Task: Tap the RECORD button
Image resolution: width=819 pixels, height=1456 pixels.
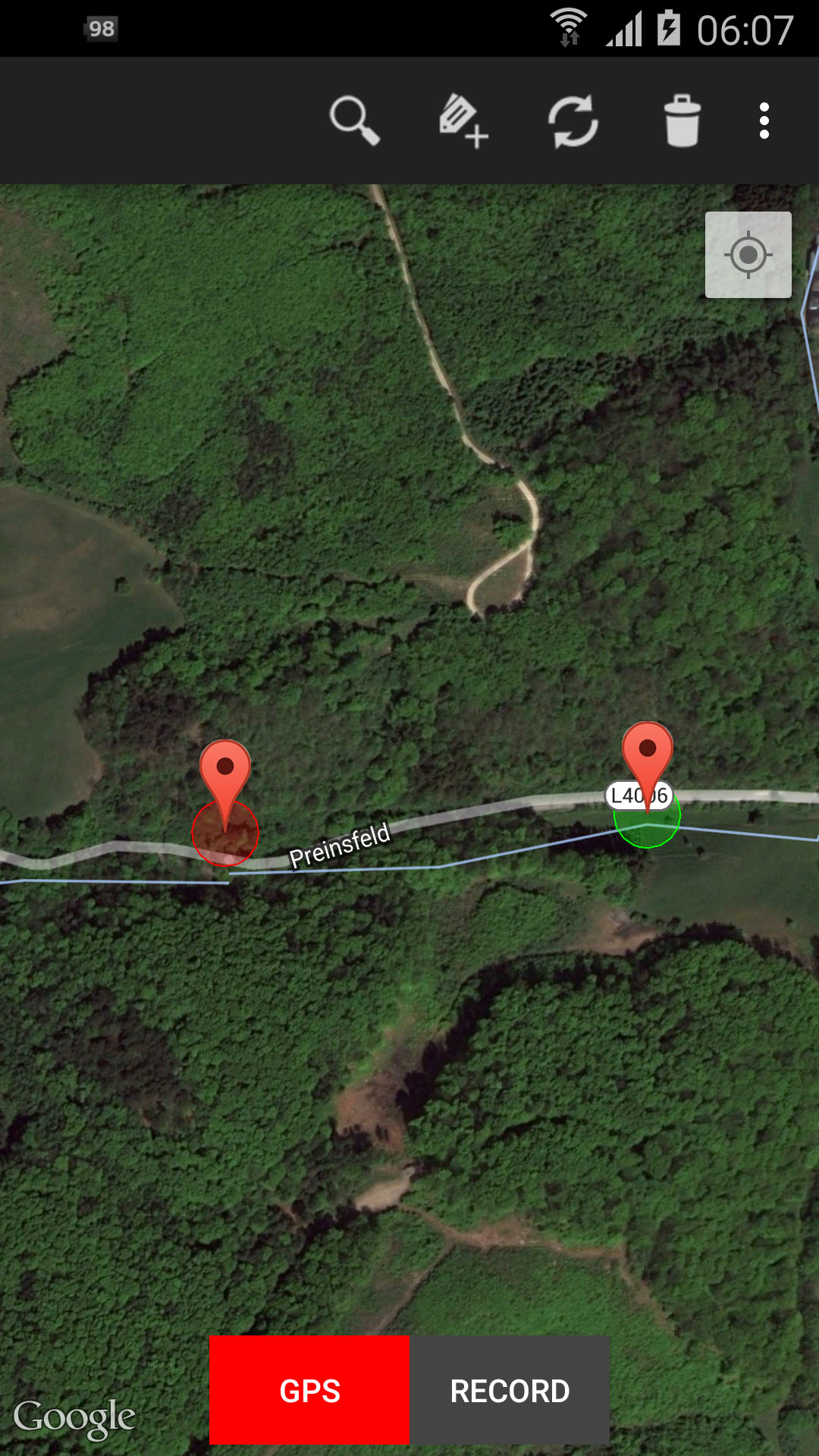Action: point(510,1390)
